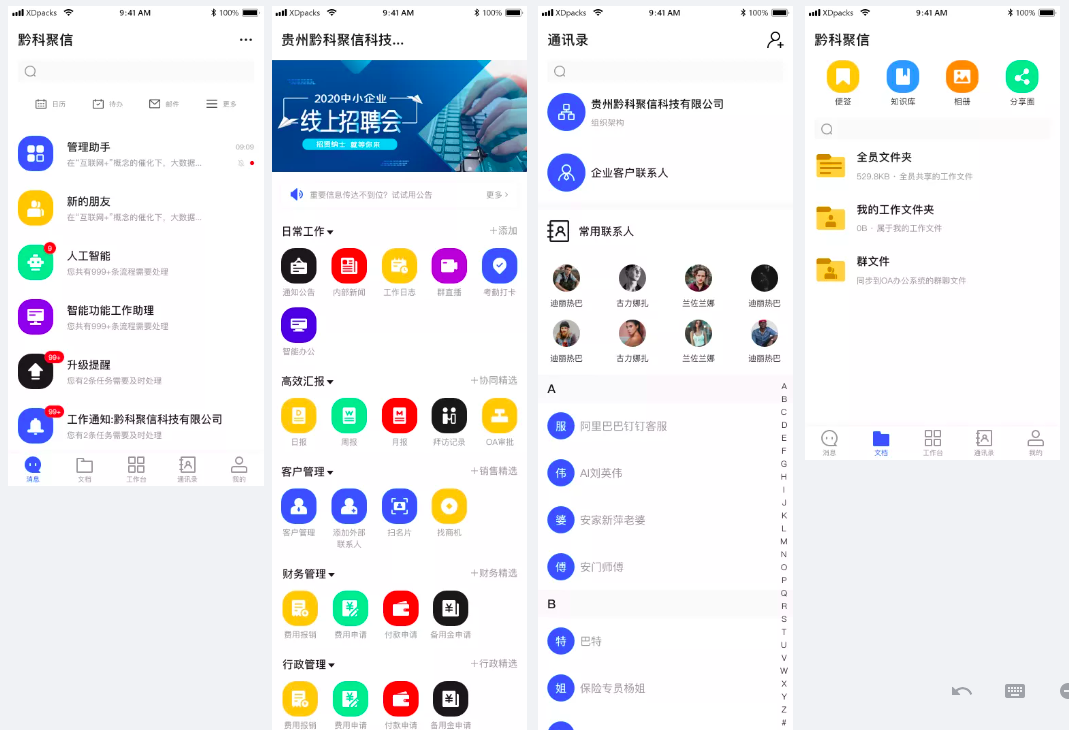Open the 扫名片 card scanner

(x=399, y=506)
